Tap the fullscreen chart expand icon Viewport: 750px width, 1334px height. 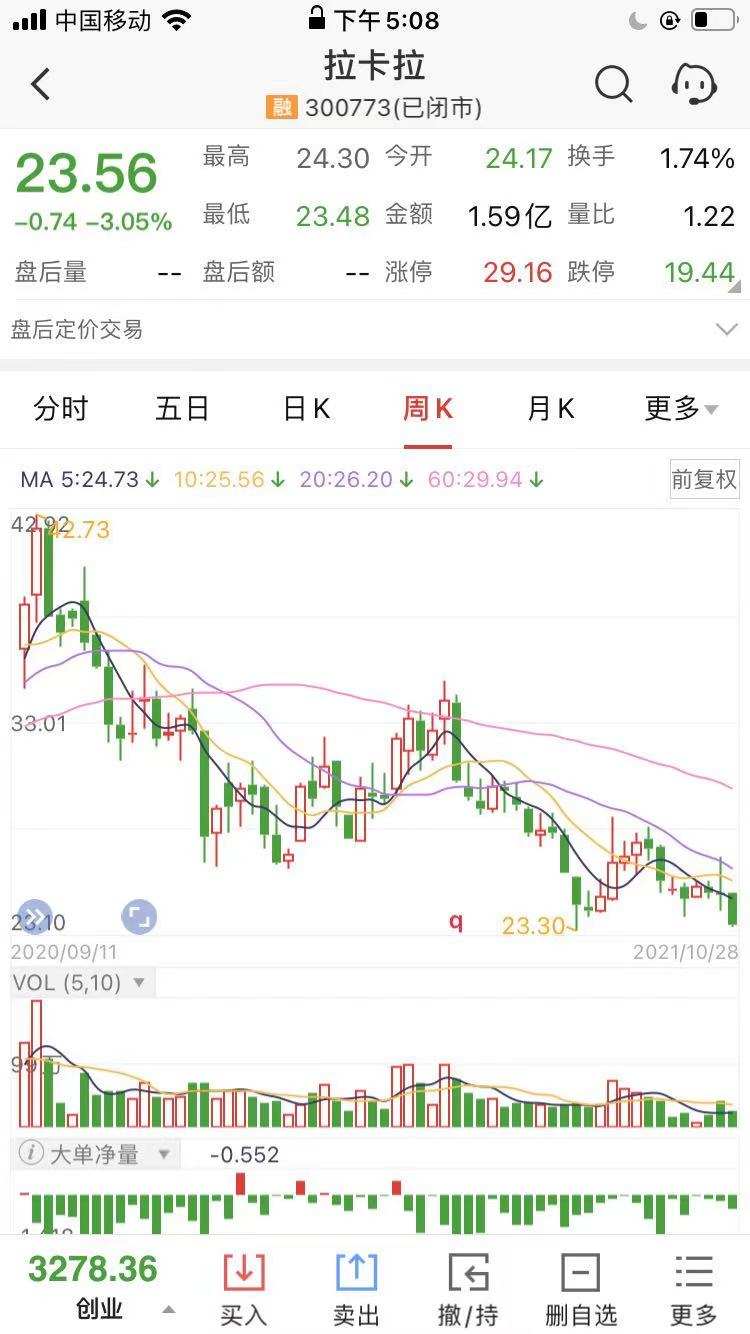click(138, 915)
